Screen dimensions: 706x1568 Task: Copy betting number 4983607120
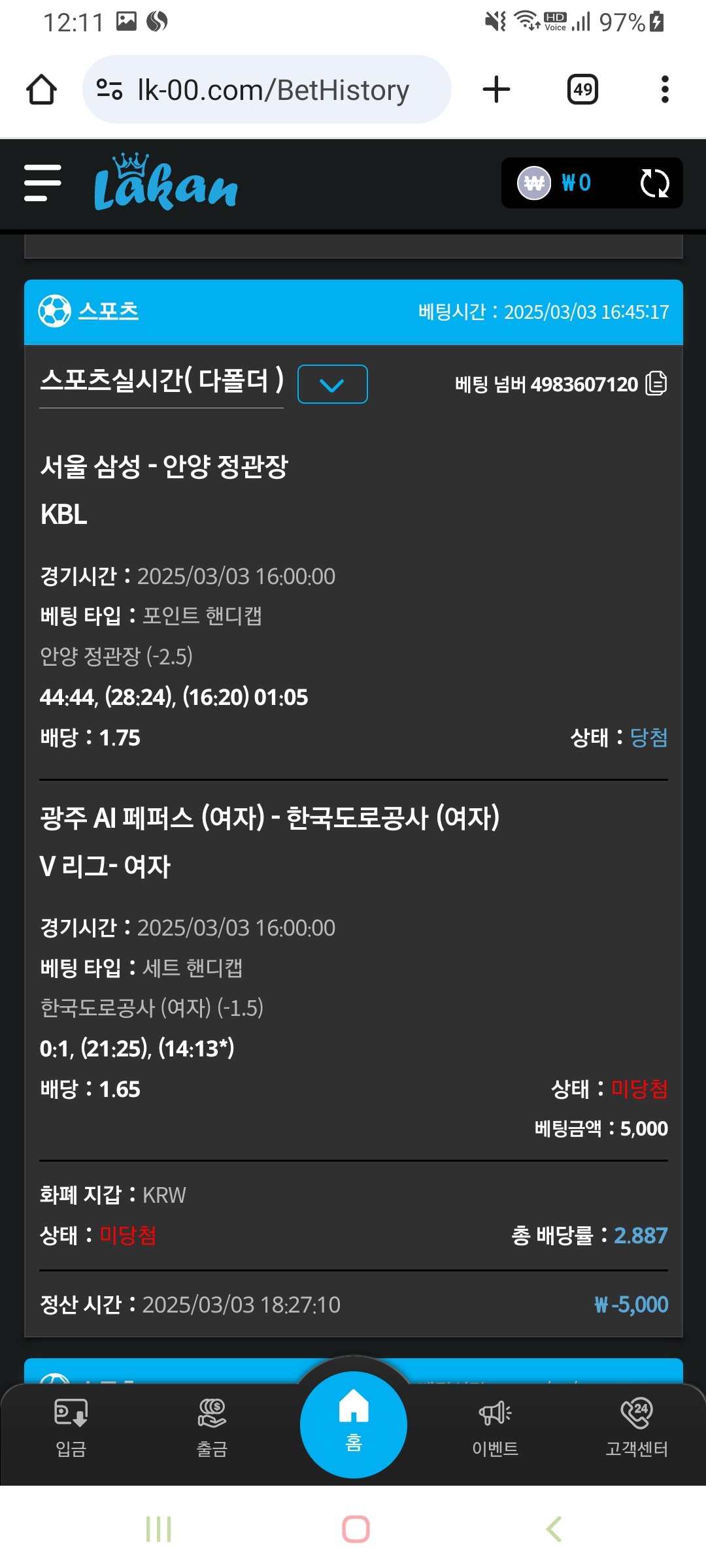coord(656,384)
